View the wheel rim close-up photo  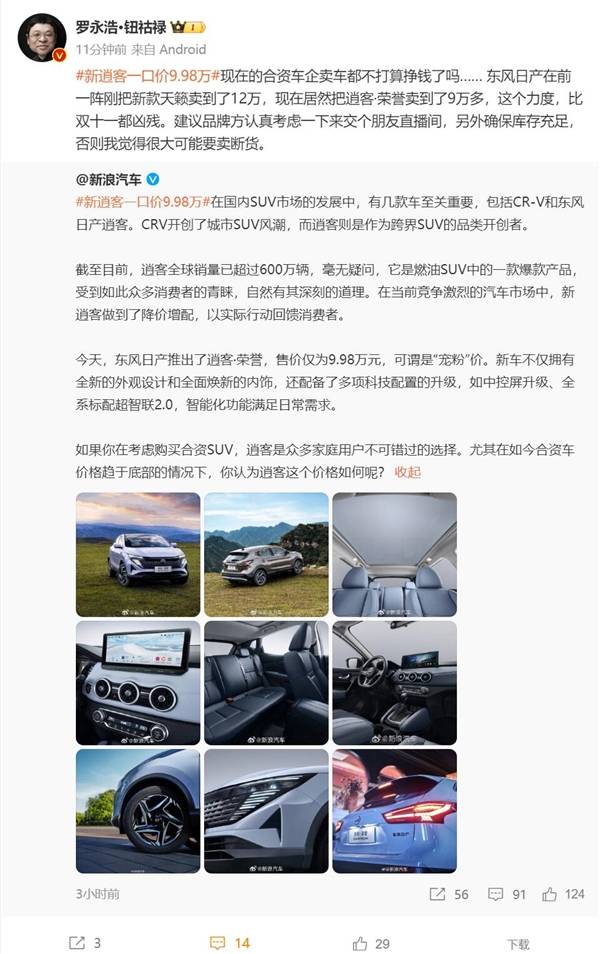tap(137, 810)
